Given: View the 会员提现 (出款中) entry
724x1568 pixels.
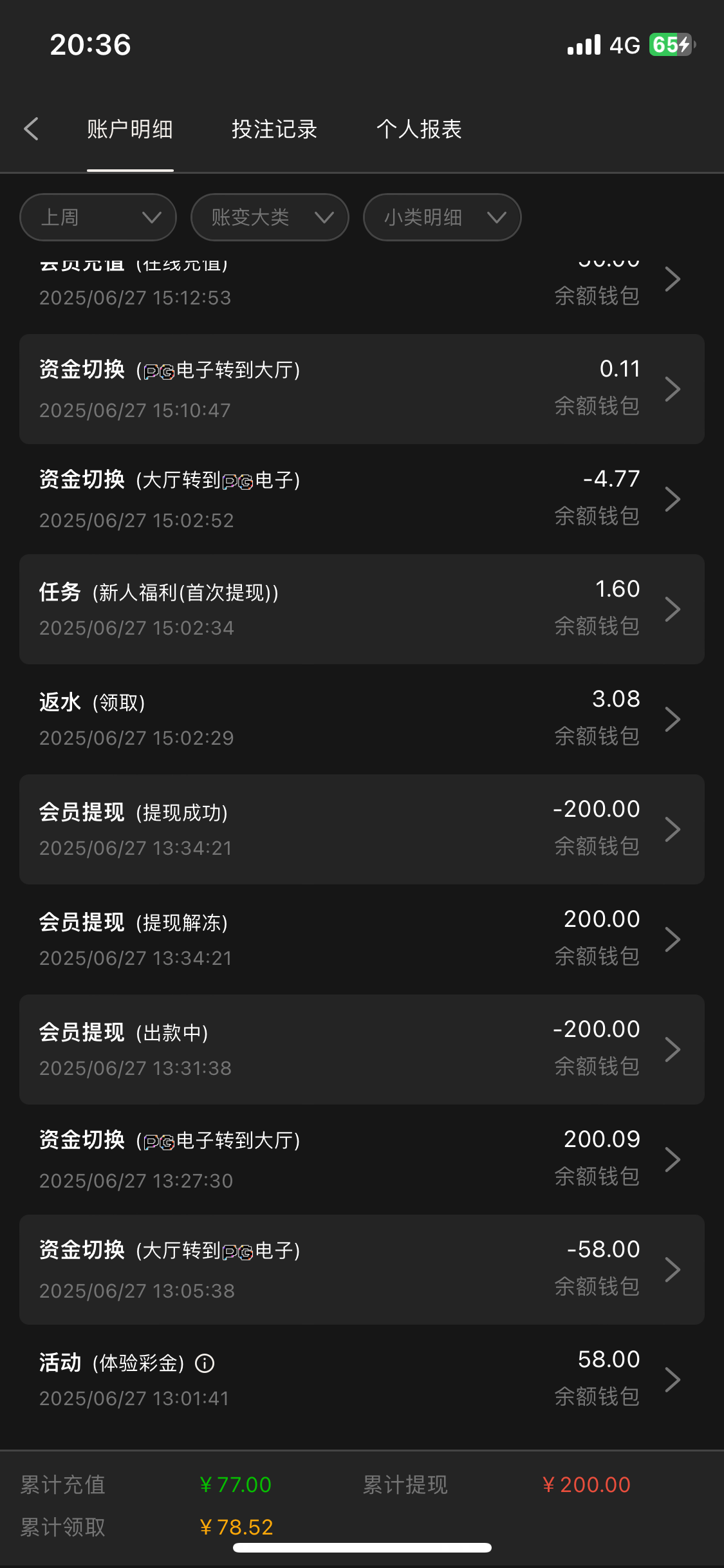Looking at the screenshot, I should tap(362, 1049).
